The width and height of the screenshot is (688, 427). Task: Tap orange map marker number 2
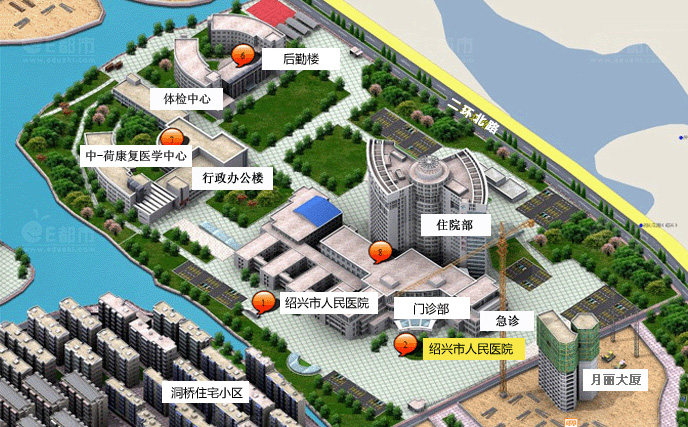[405, 344]
